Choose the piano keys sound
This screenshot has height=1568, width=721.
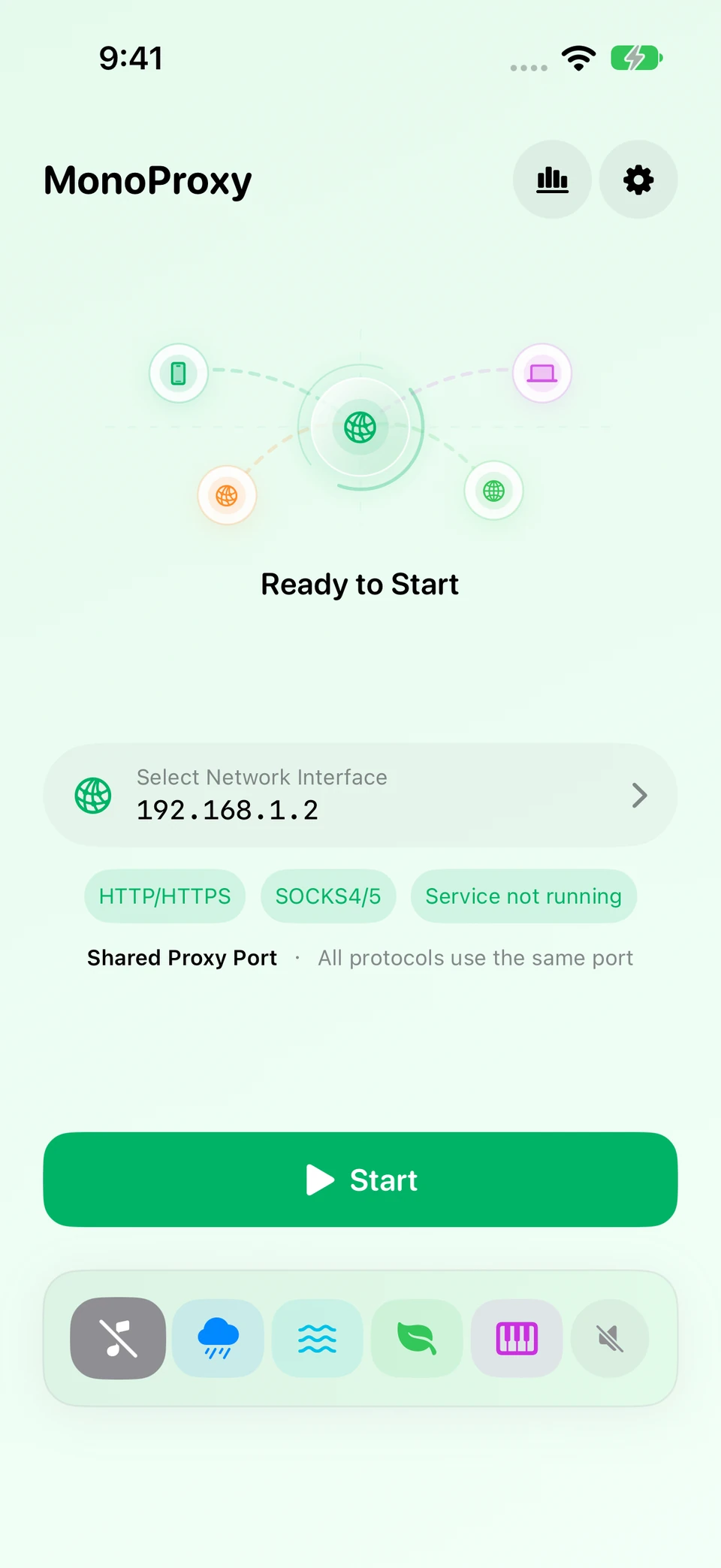517,1338
